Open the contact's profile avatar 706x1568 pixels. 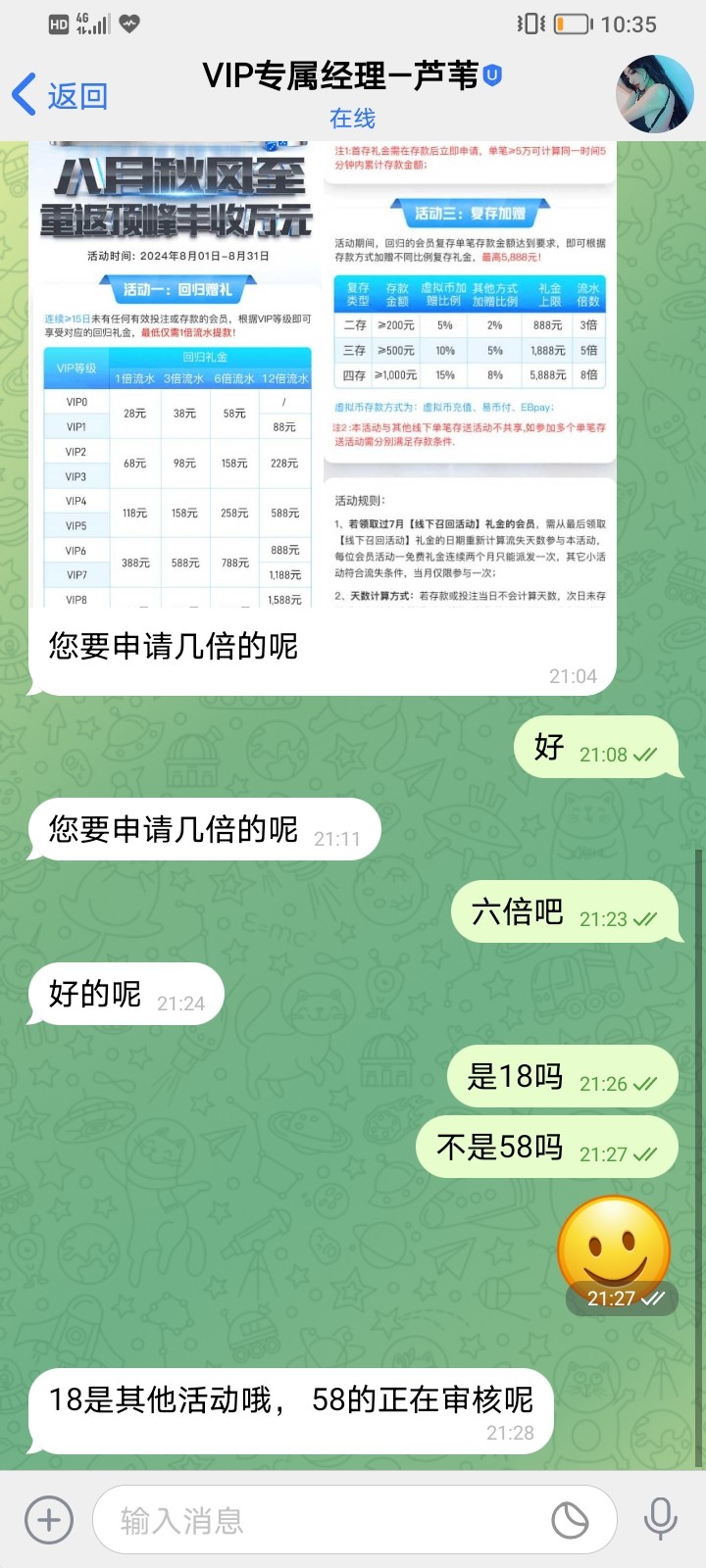[654, 94]
